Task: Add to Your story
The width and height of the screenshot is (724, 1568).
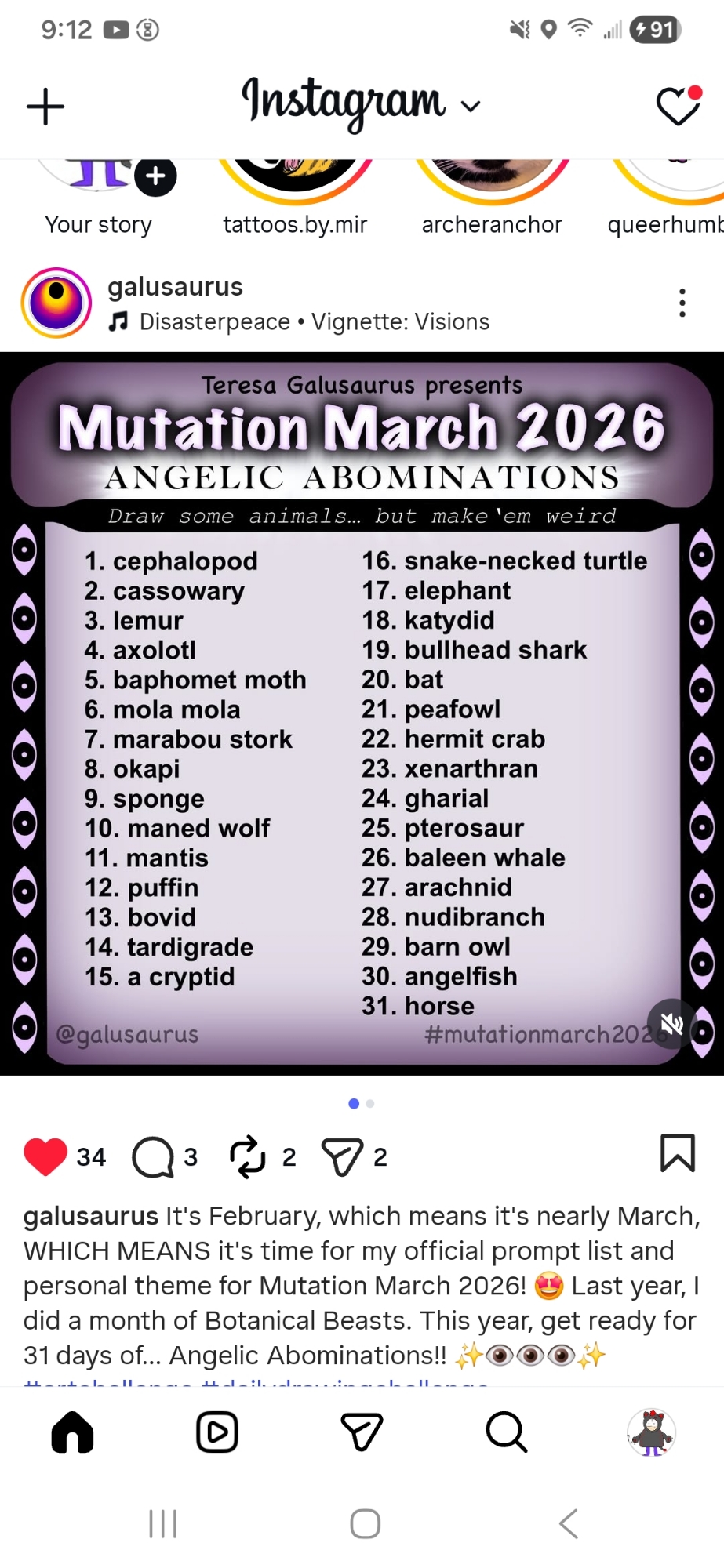Action: point(155,176)
